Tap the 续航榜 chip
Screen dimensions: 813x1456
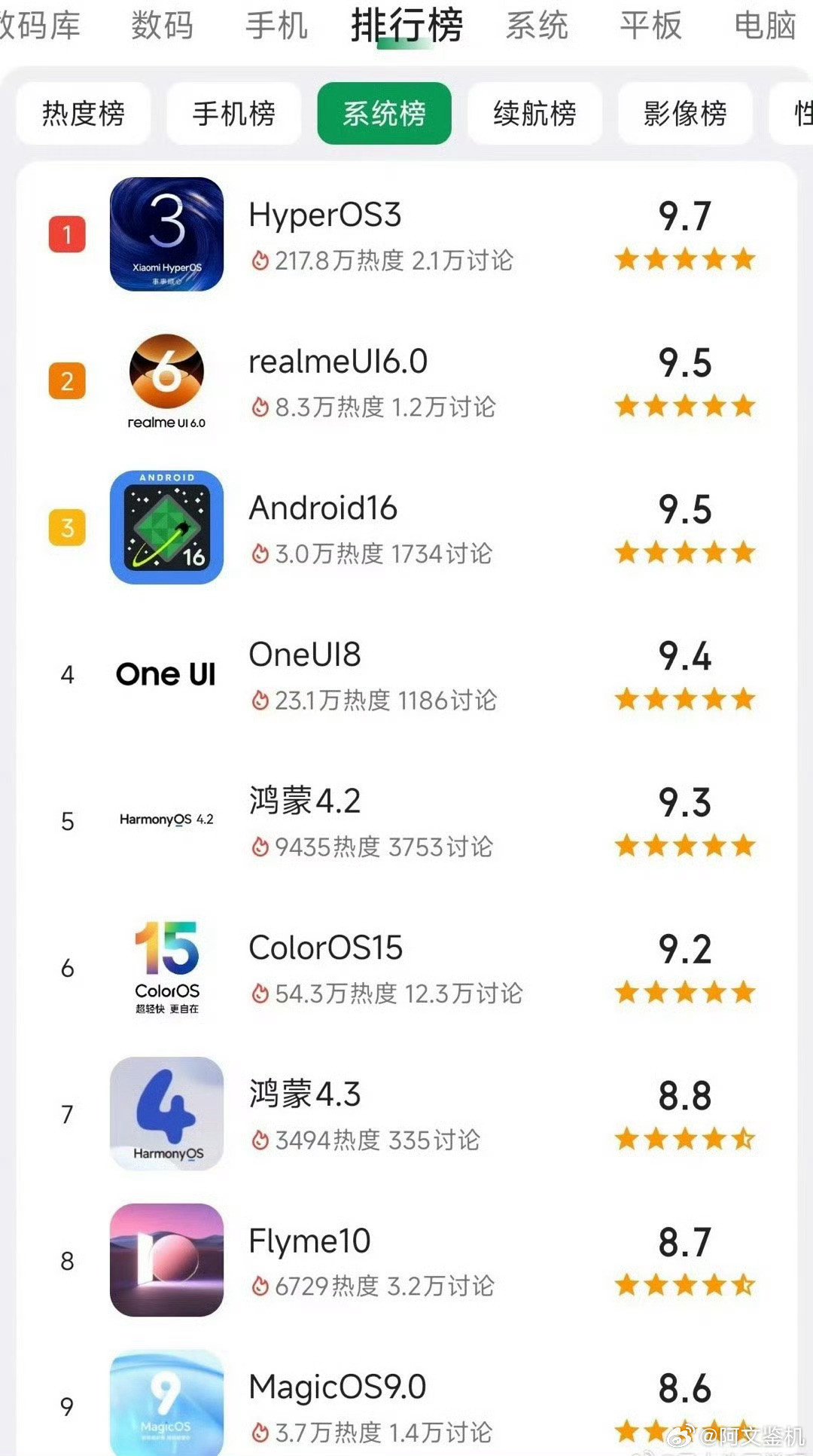[534, 114]
